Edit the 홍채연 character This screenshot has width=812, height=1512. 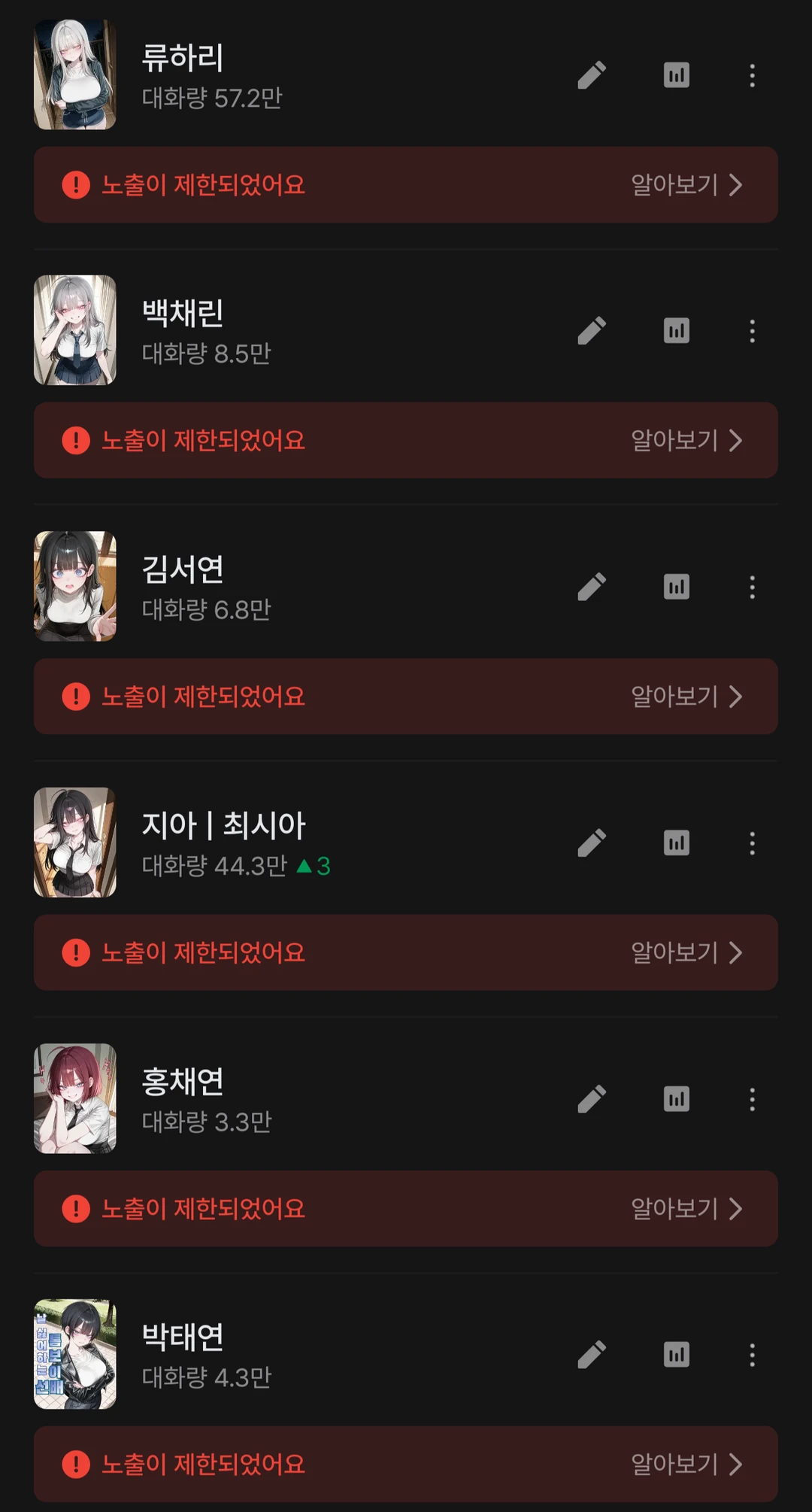(x=592, y=1099)
